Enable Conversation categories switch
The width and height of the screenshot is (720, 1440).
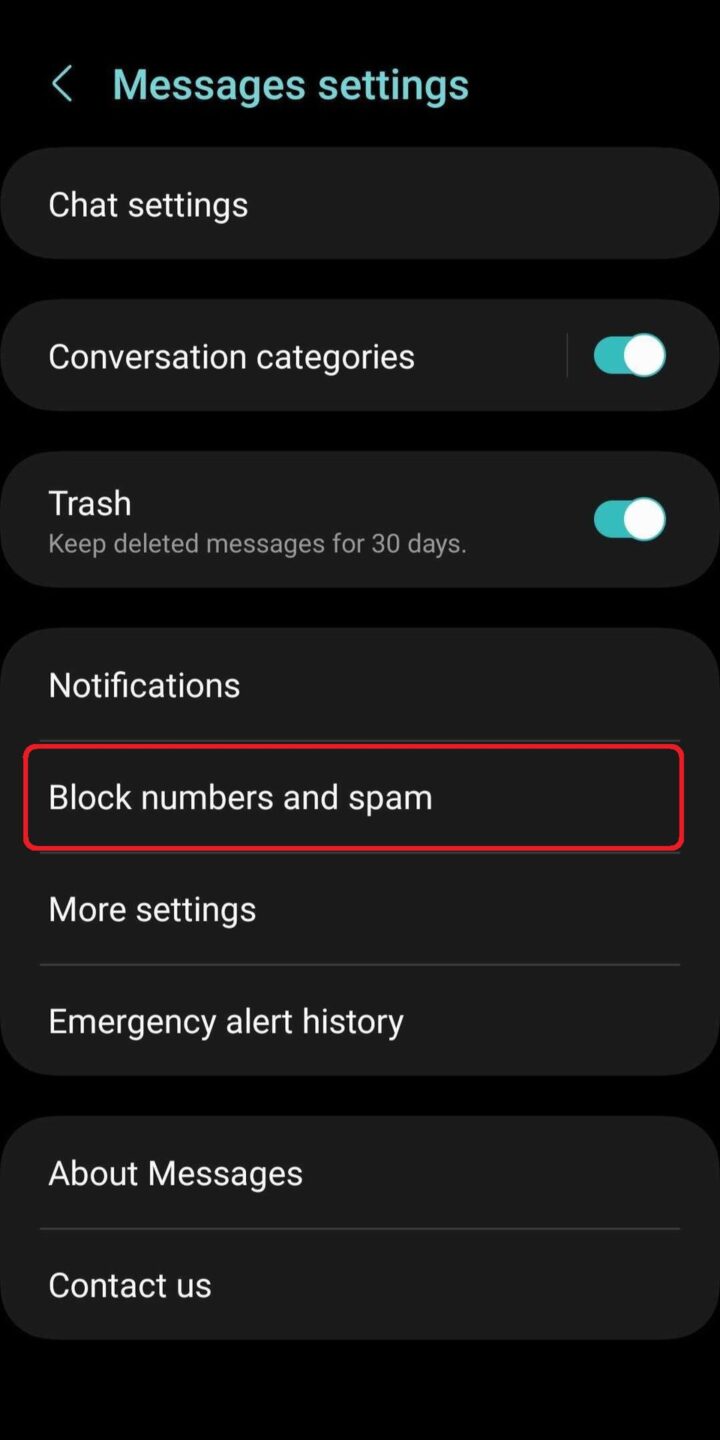coord(628,355)
